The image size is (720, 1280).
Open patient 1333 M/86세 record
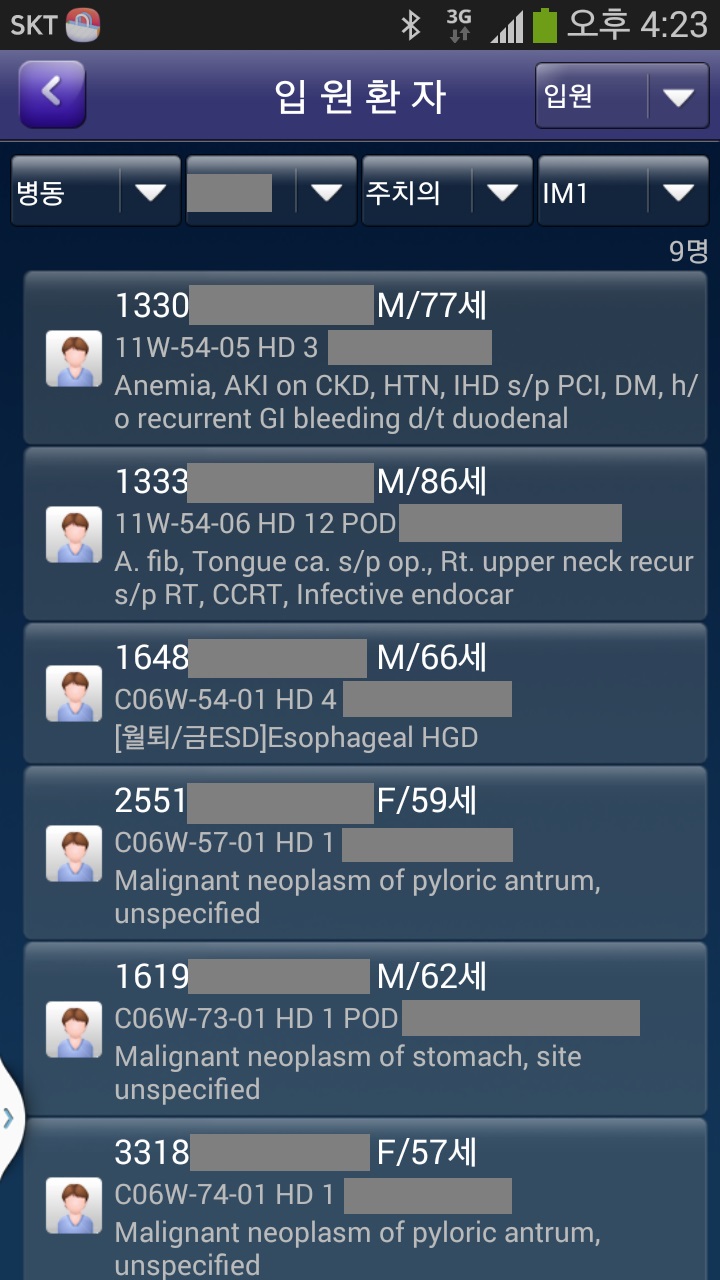[x=365, y=534]
